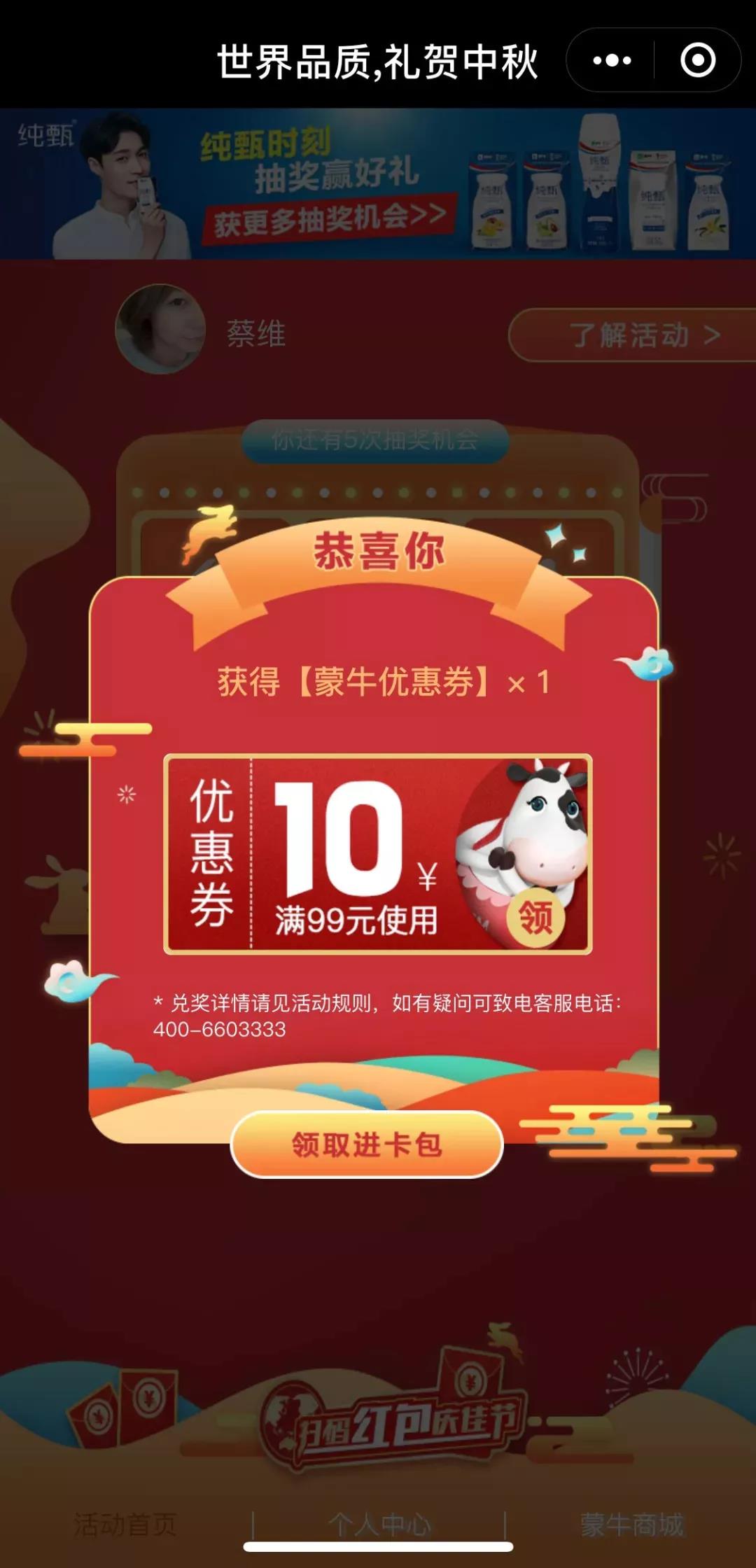The height and width of the screenshot is (1568, 756).
Task: Switch to the 蒙牛商城 tab
Action: (x=631, y=1524)
